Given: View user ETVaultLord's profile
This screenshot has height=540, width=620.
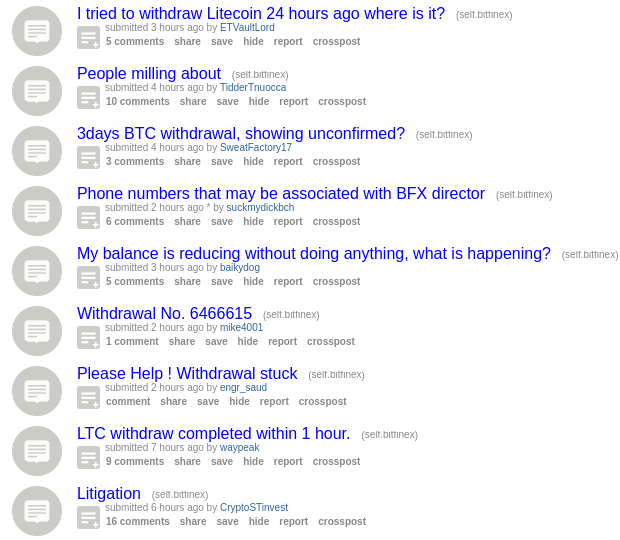Looking at the screenshot, I should tap(247, 28).
